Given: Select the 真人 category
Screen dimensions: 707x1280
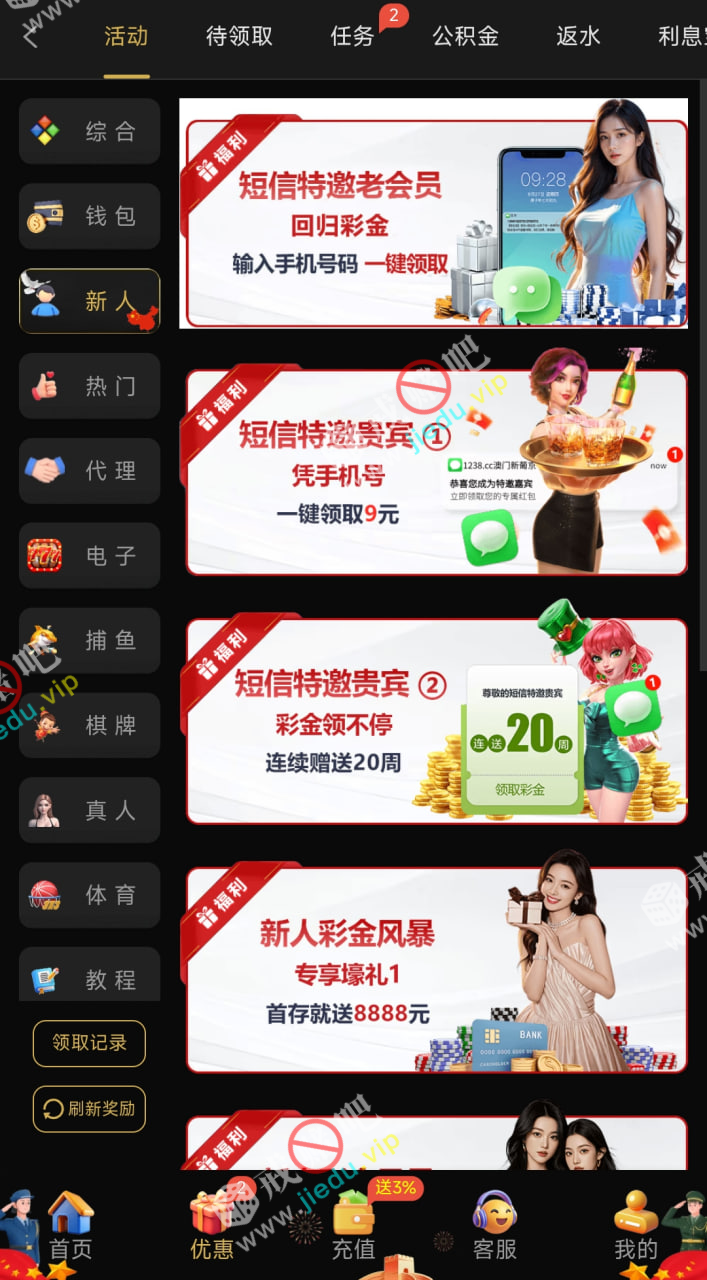Looking at the screenshot, I should pos(89,810).
